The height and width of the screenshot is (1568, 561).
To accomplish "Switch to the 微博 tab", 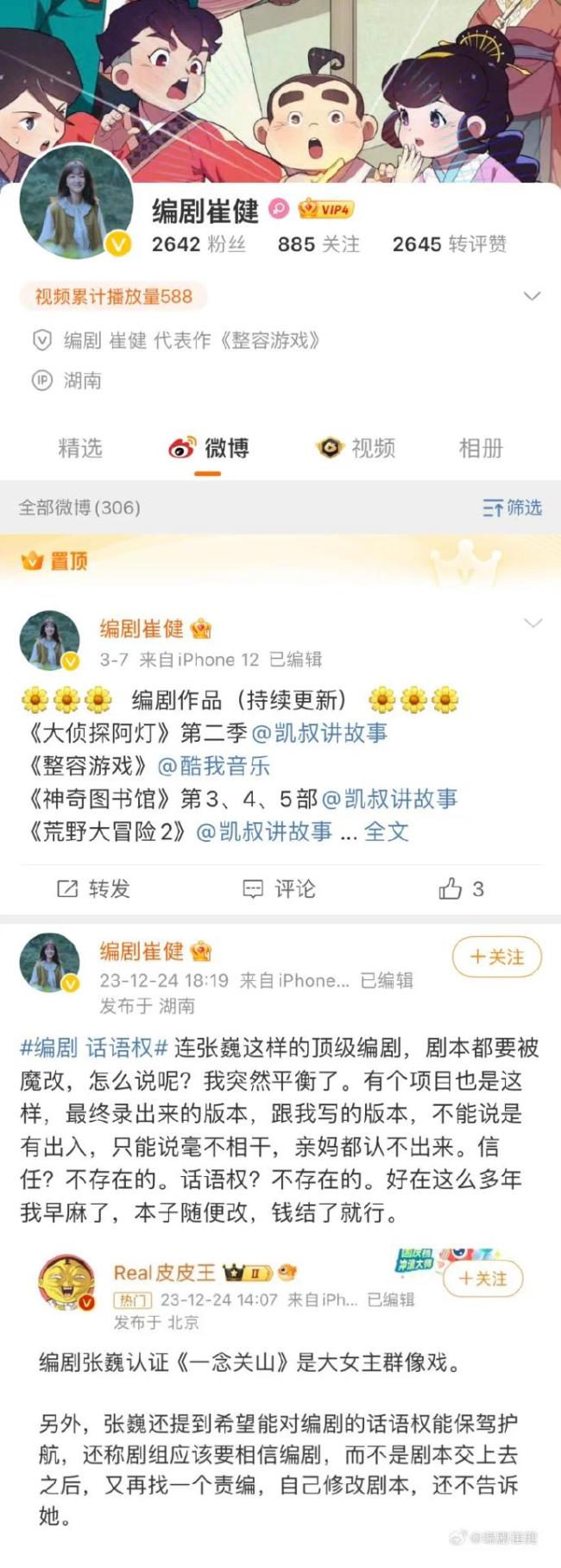I will coord(209,448).
